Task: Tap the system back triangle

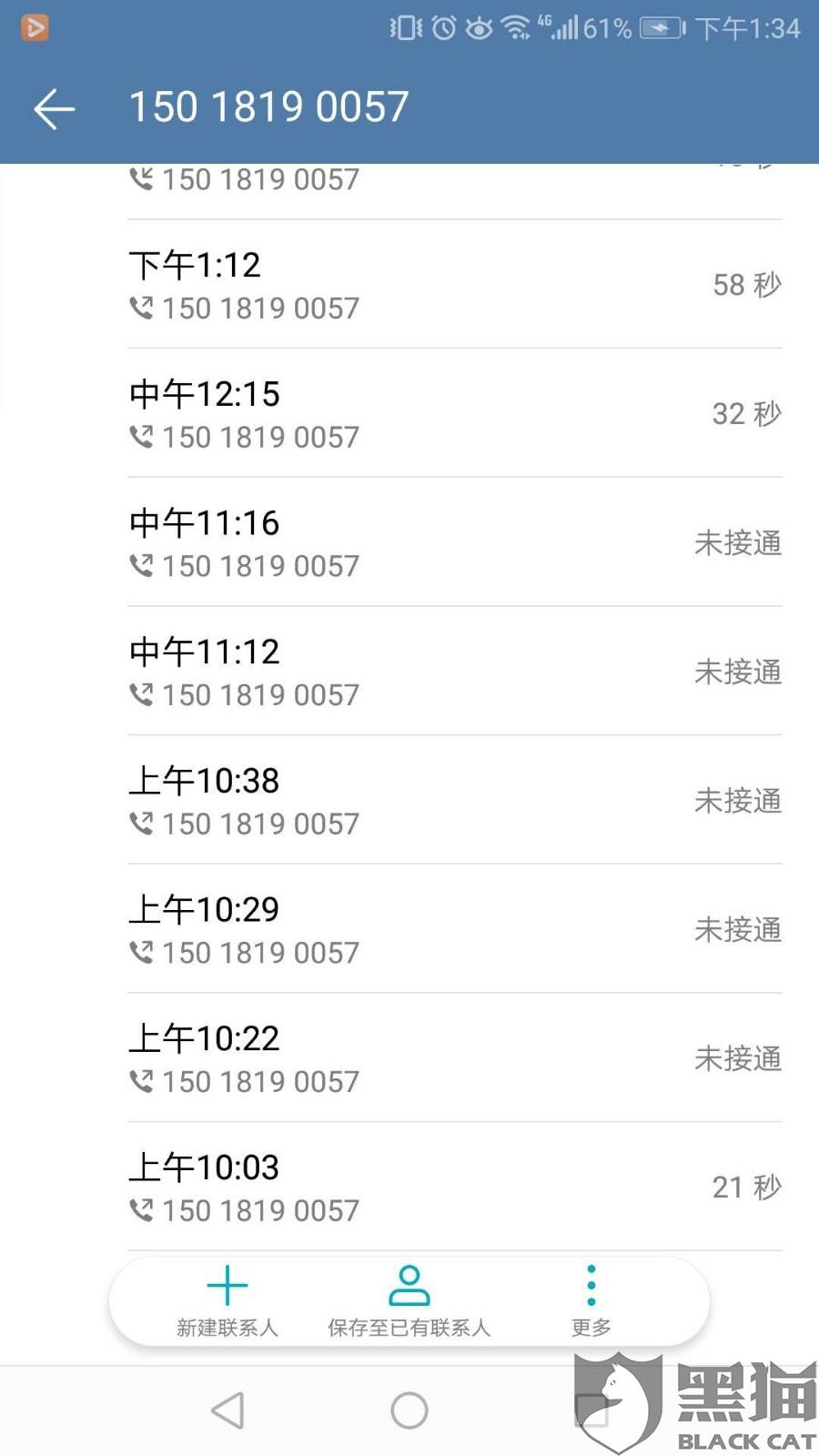Action: tap(227, 1410)
